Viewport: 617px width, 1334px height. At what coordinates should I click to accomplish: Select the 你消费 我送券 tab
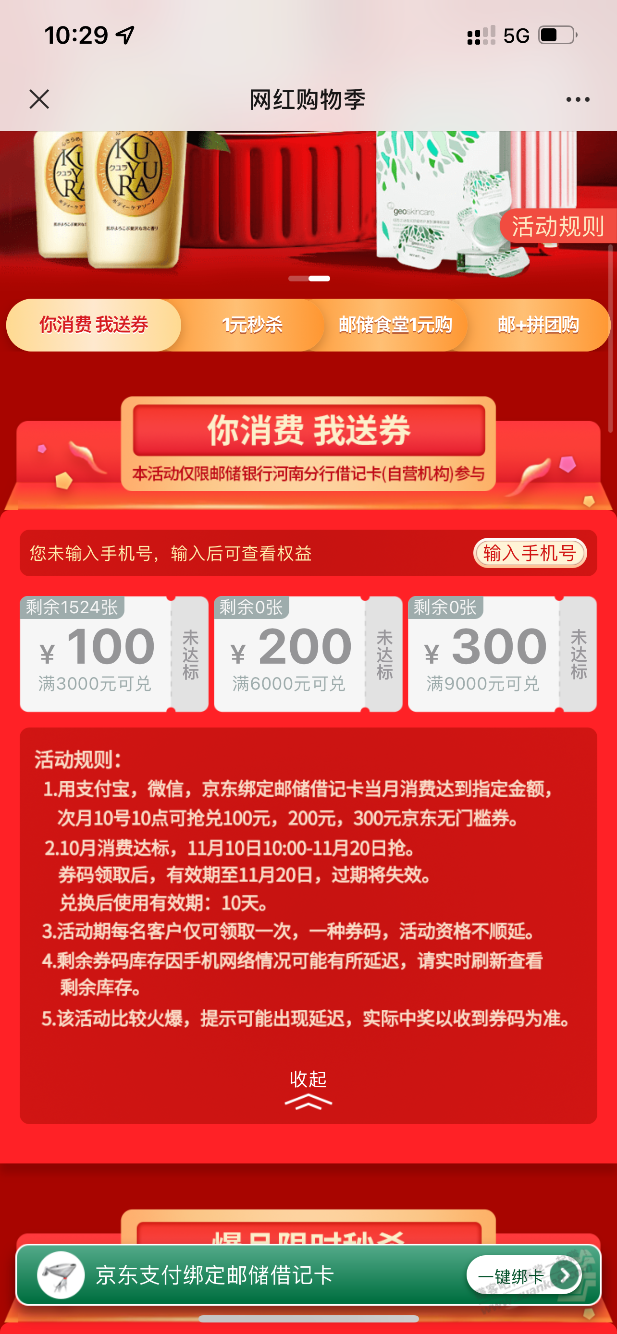coord(94,325)
